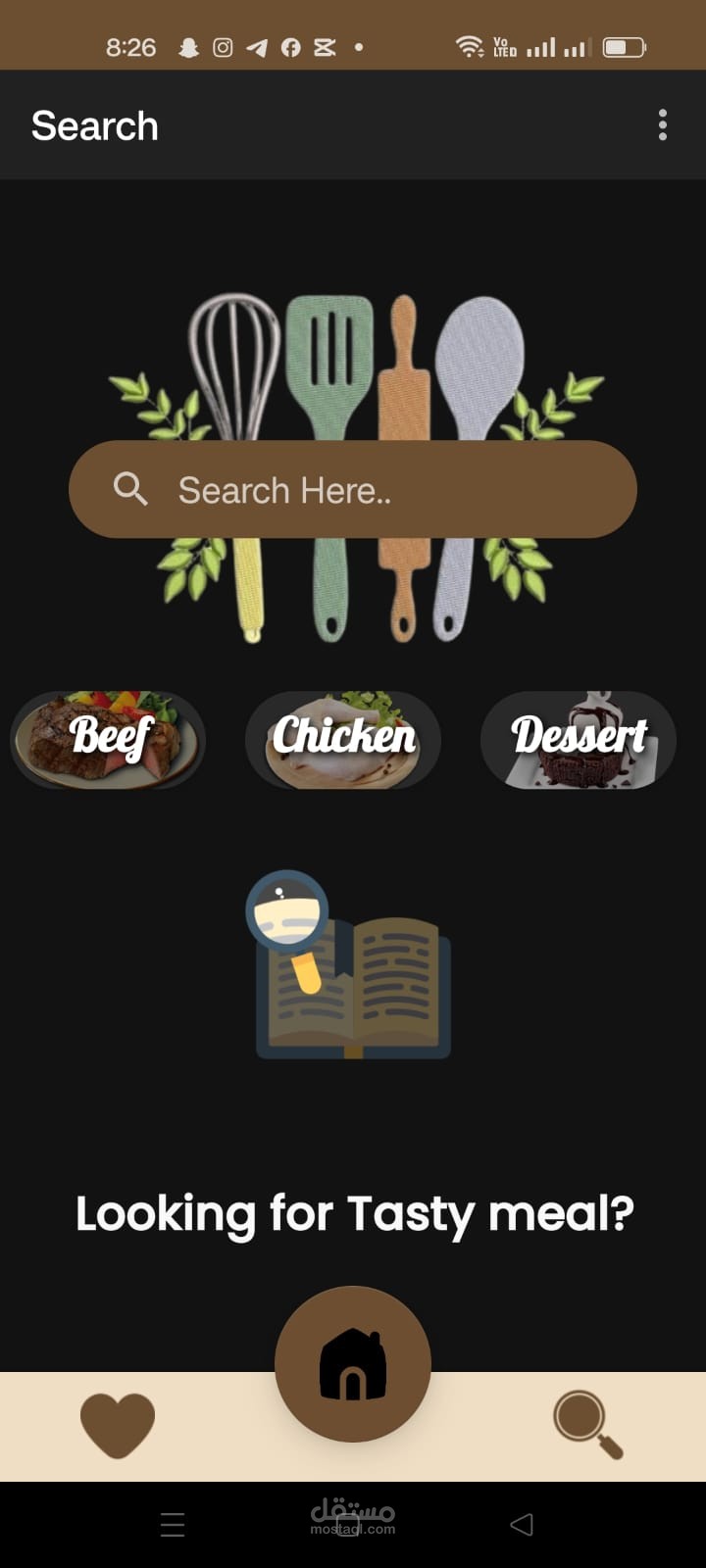The image size is (706, 1568).
Task: Browse the Chicken category
Action: 343,739
